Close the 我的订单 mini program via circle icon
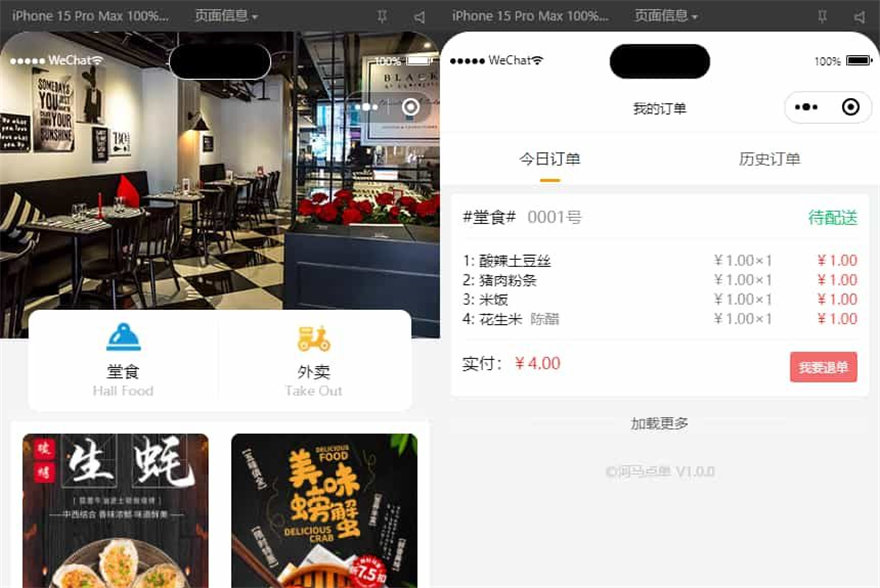 (850, 107)
